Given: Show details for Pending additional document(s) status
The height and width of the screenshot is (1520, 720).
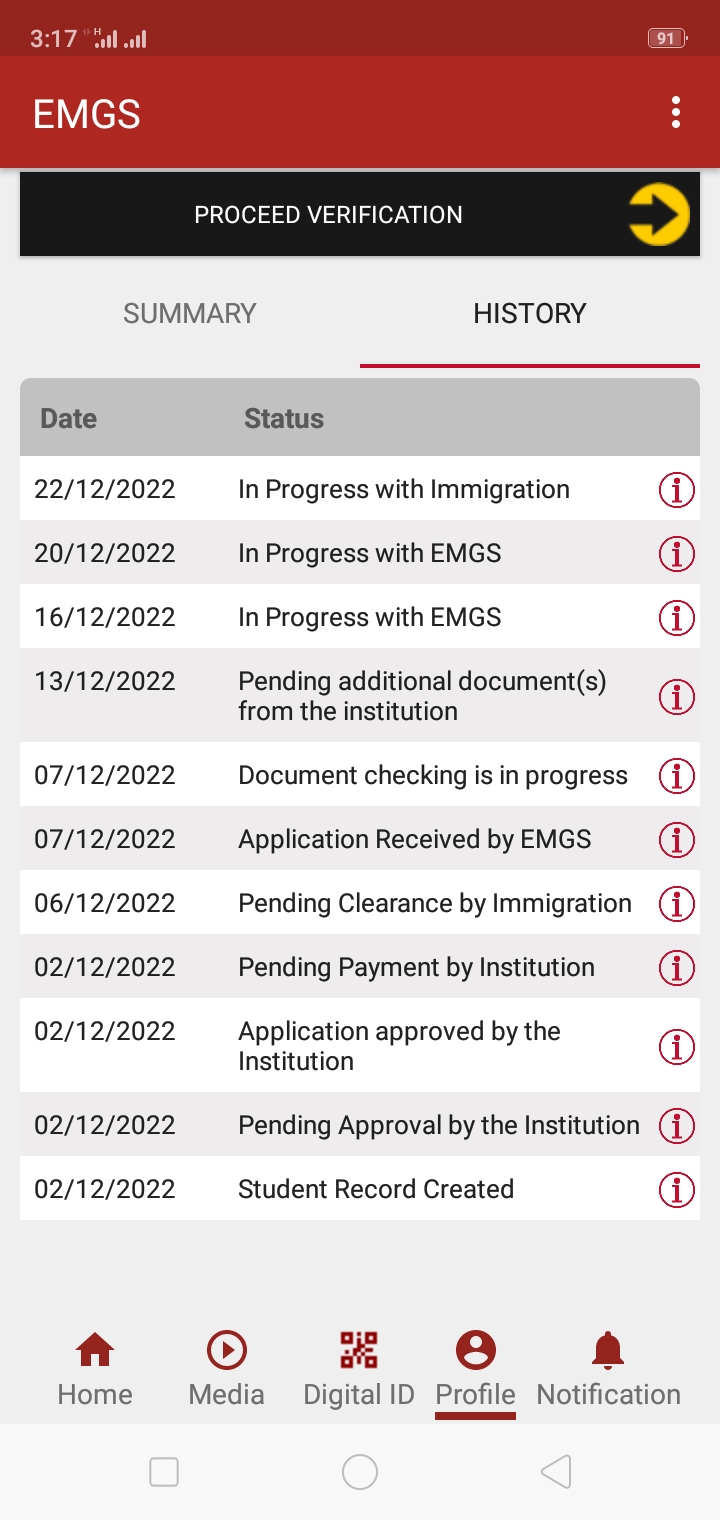Looking at the screenshot, I should pyautogui.click(x=676, y=696).
